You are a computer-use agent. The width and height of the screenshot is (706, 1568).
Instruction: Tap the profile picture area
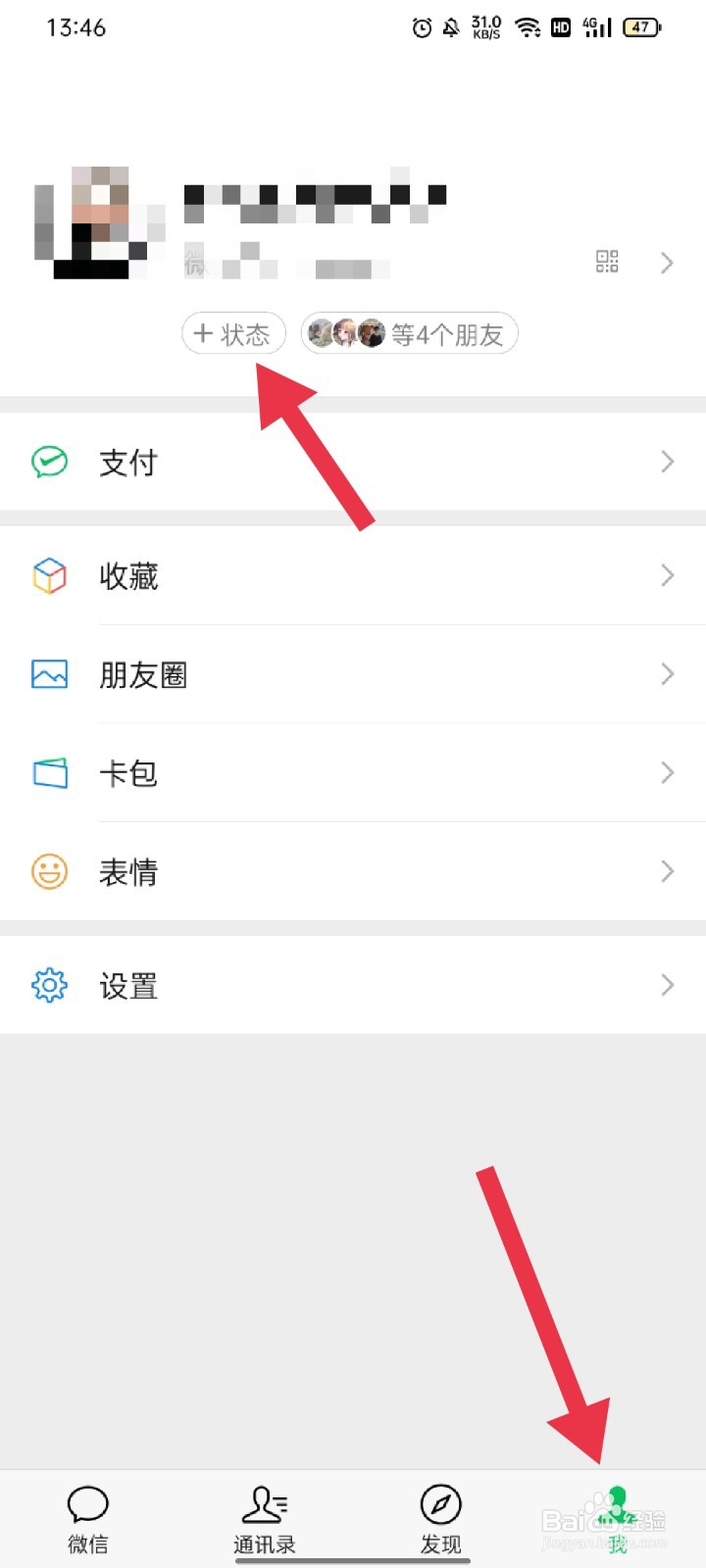click(98, 220)
